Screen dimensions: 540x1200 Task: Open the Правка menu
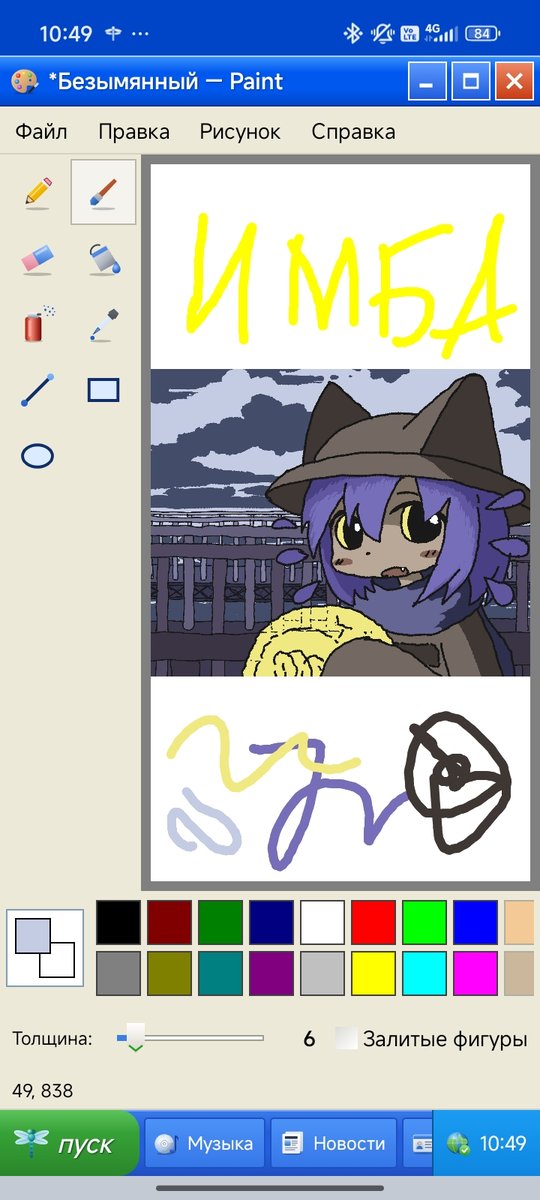coord(134,132)
